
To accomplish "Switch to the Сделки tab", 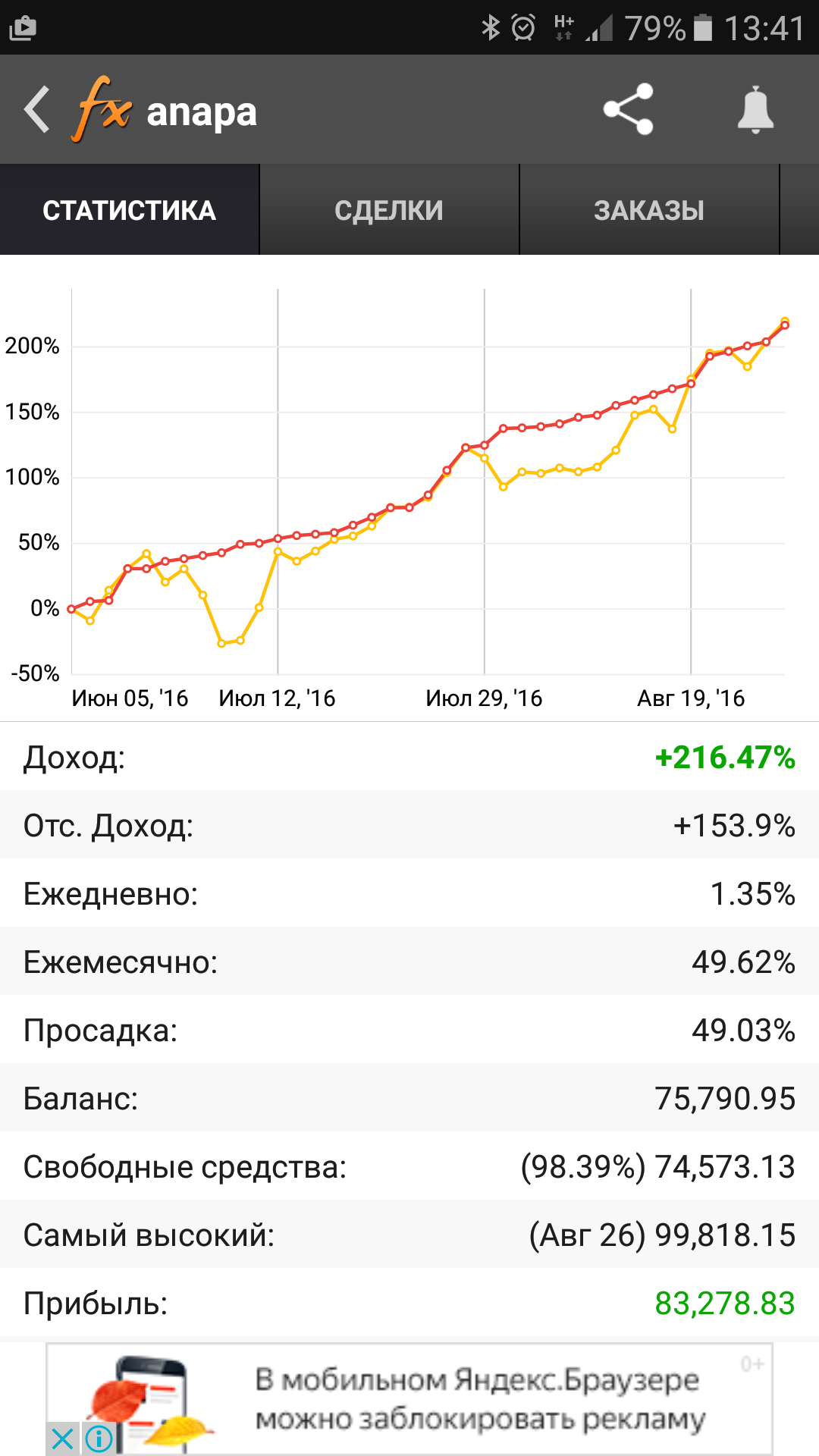I will pyautogui.click(x=389, y=210).
